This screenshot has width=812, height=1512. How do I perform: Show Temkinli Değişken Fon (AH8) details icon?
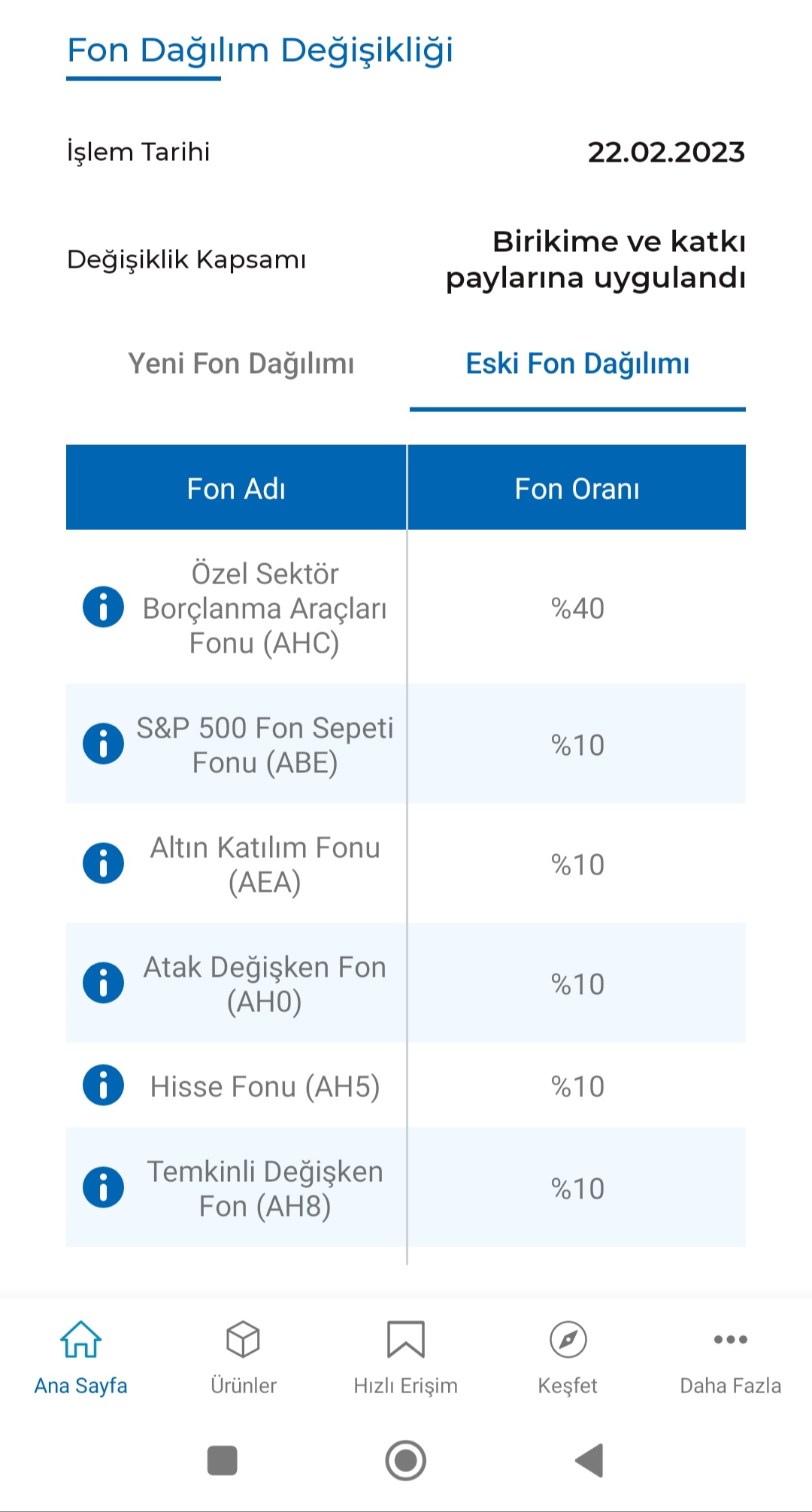103,1187
